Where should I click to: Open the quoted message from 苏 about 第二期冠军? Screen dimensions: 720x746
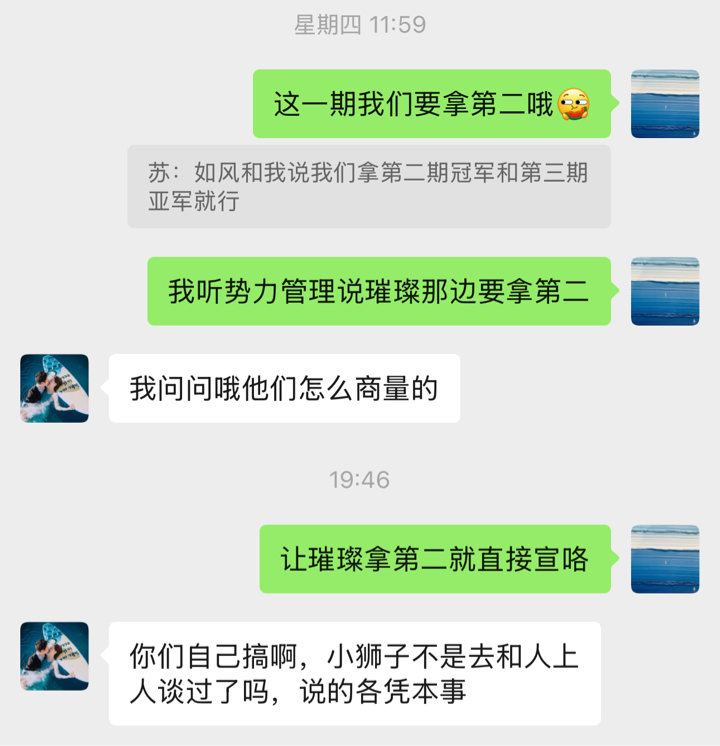pos(369,187)
